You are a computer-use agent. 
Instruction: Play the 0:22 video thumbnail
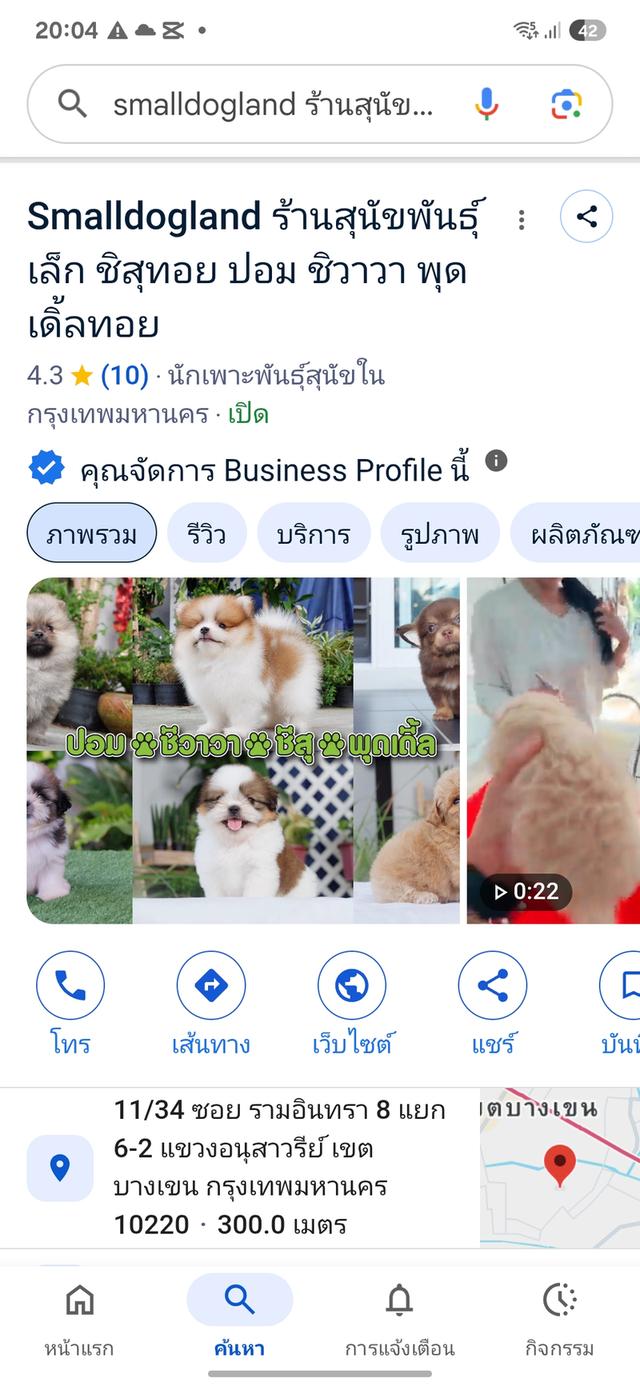(x=553, y=750)
